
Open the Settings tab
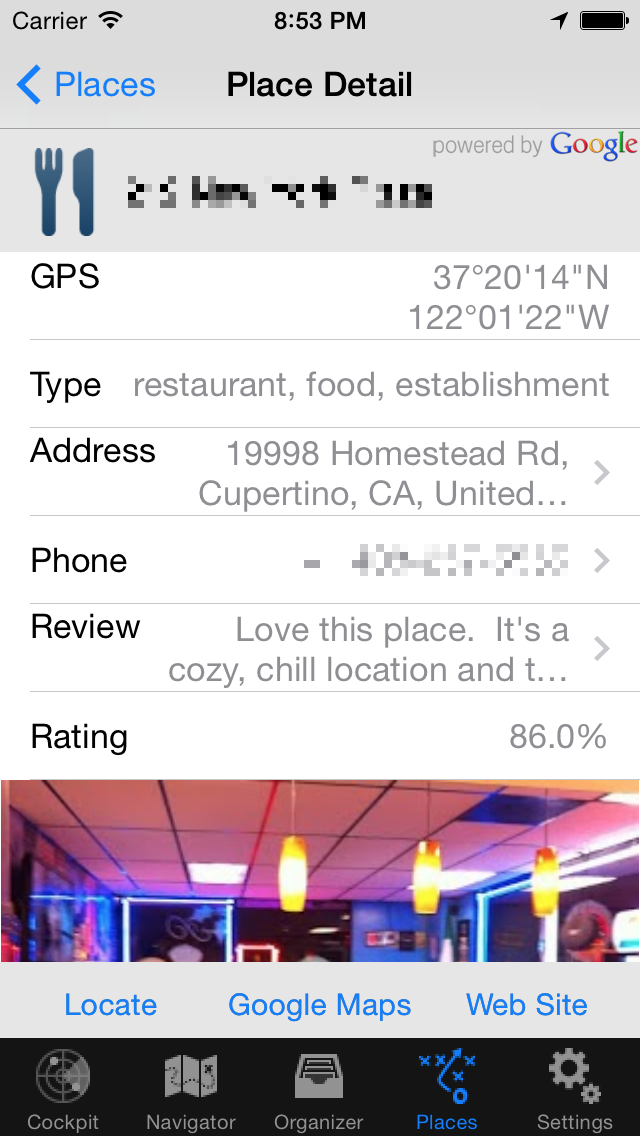tap(575, 1090)
